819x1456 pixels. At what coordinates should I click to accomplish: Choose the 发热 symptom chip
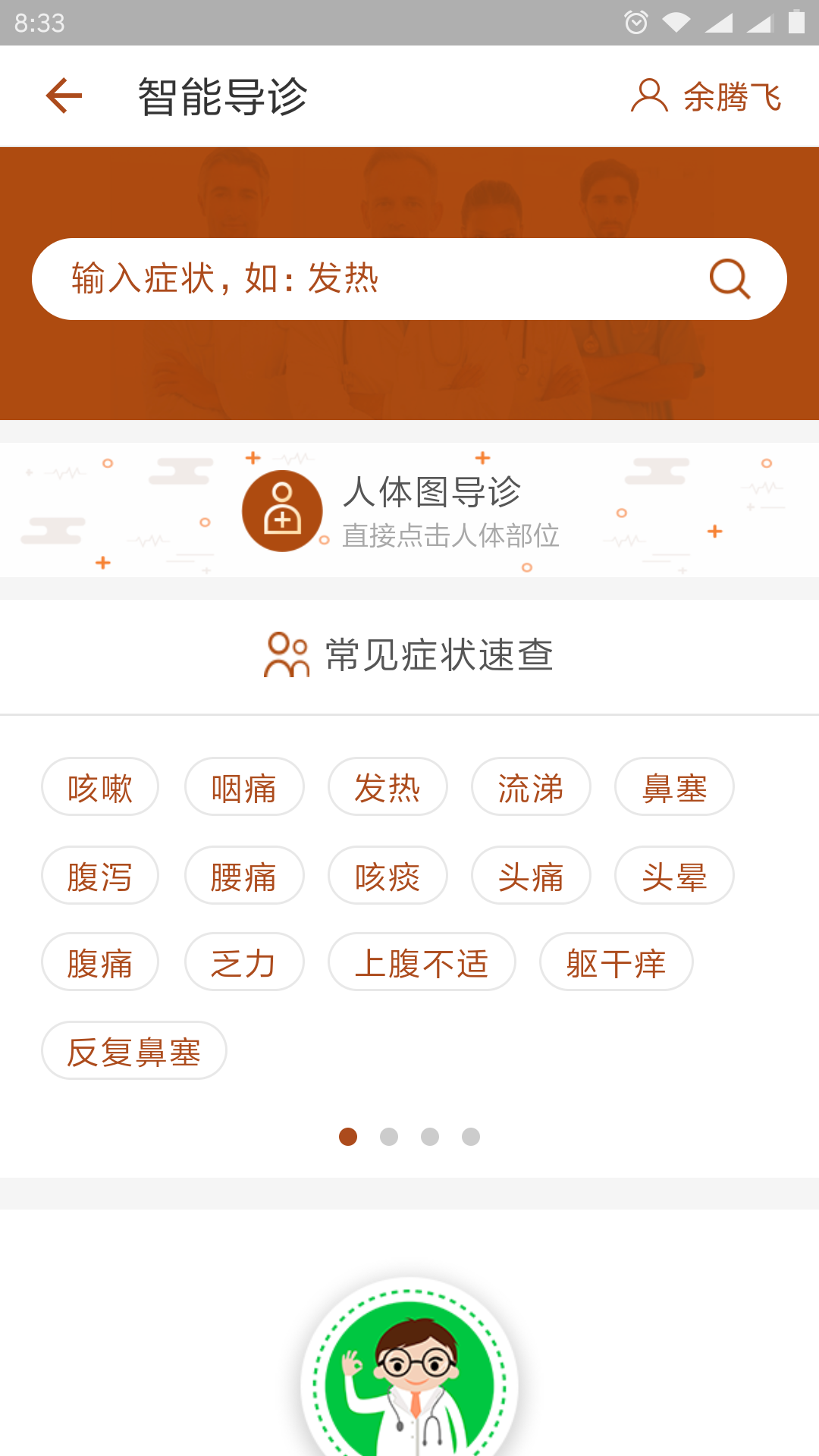click(388, 787)
